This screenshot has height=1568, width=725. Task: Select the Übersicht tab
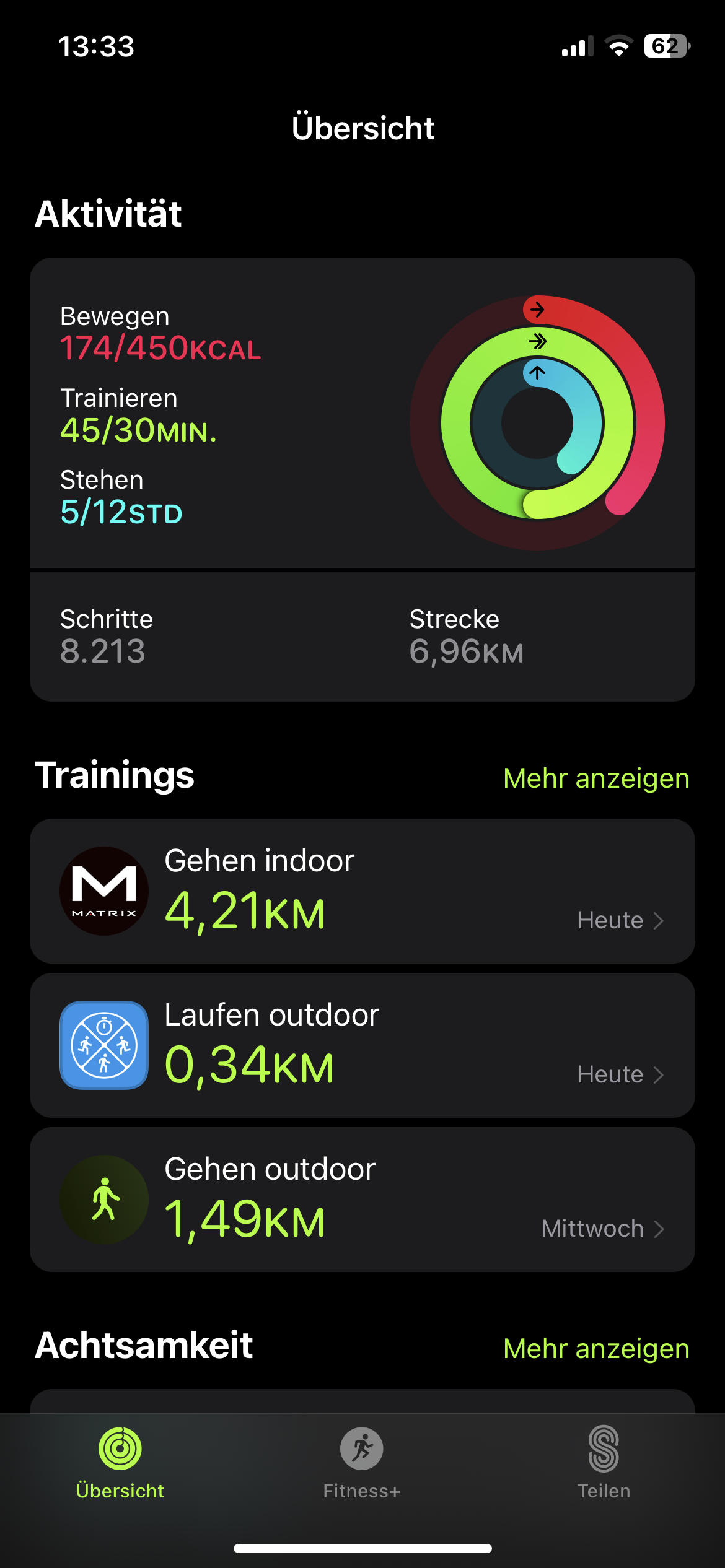click(x=120, y=1463)
